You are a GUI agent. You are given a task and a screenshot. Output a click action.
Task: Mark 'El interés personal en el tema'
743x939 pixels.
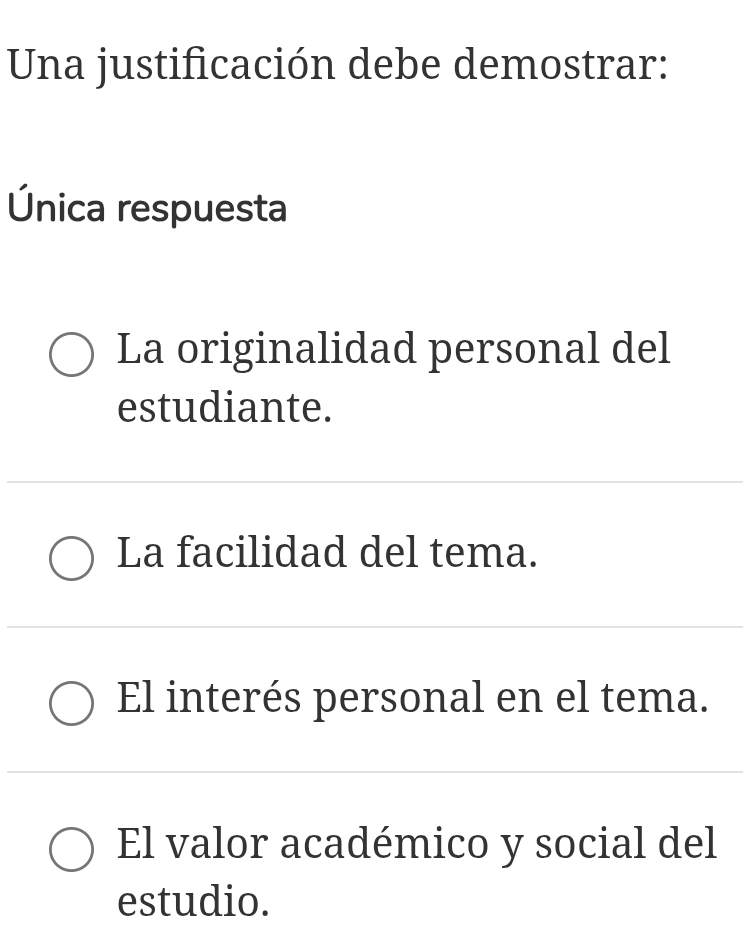[72, 703]
